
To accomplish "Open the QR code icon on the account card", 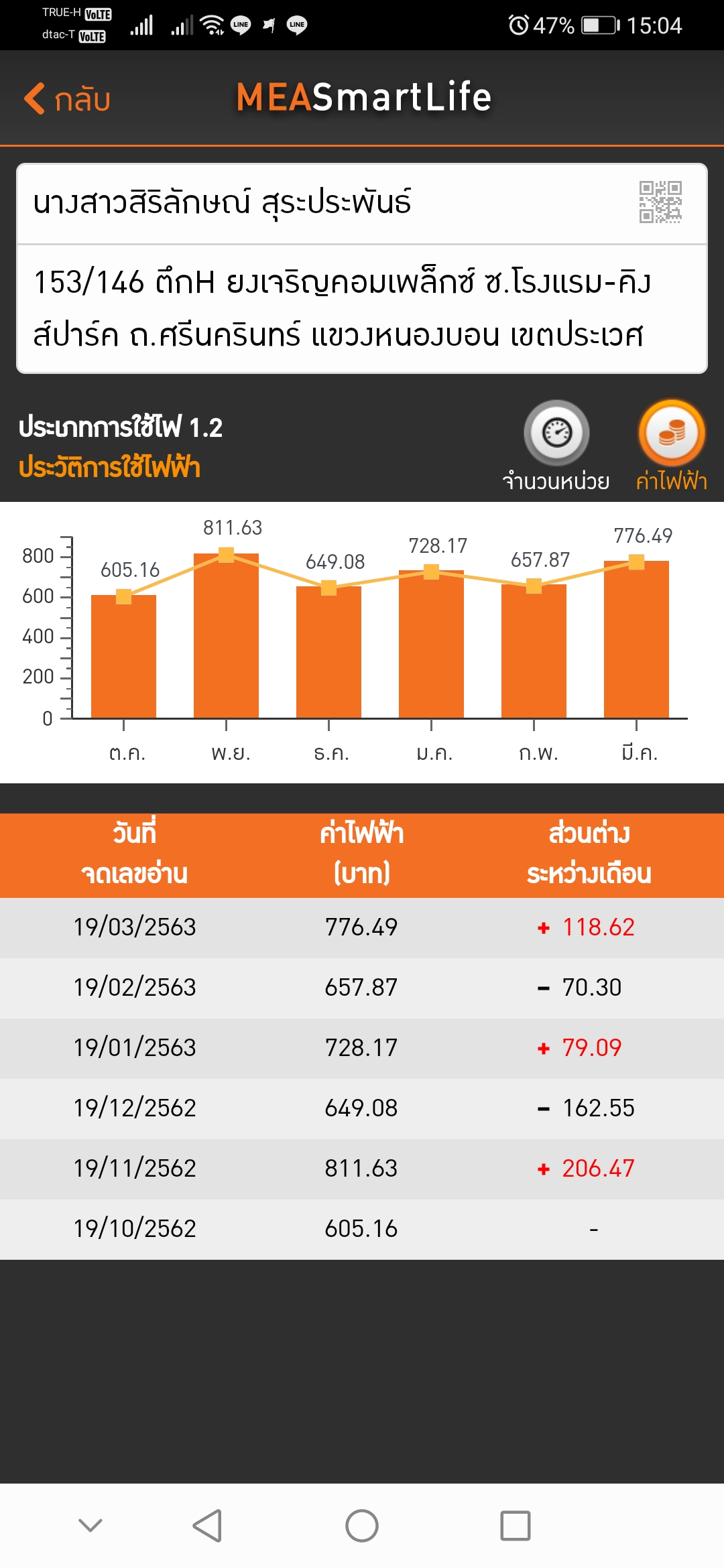I will click(660, 202).
